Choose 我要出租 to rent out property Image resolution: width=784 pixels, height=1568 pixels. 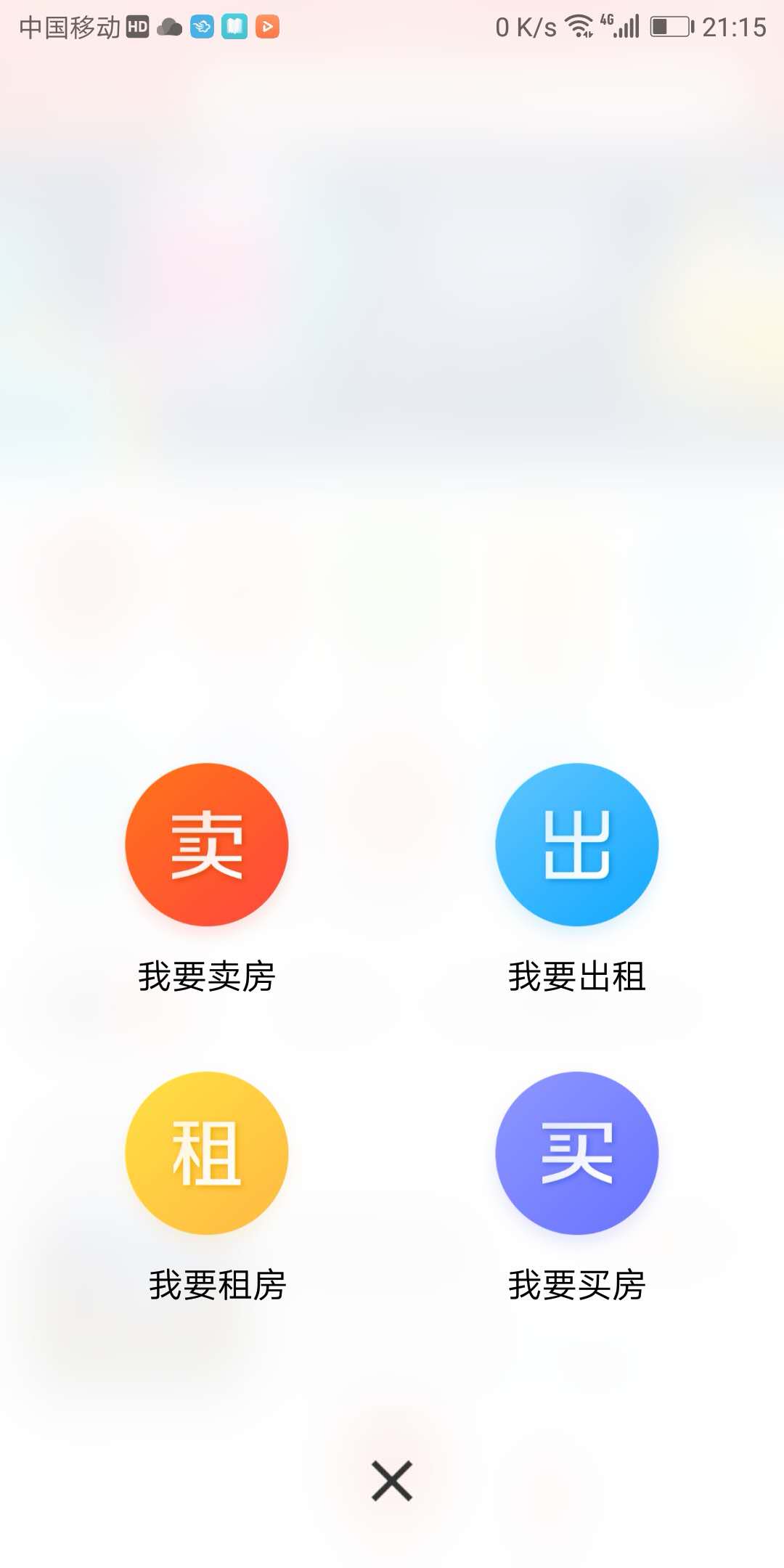click(577, 845)
